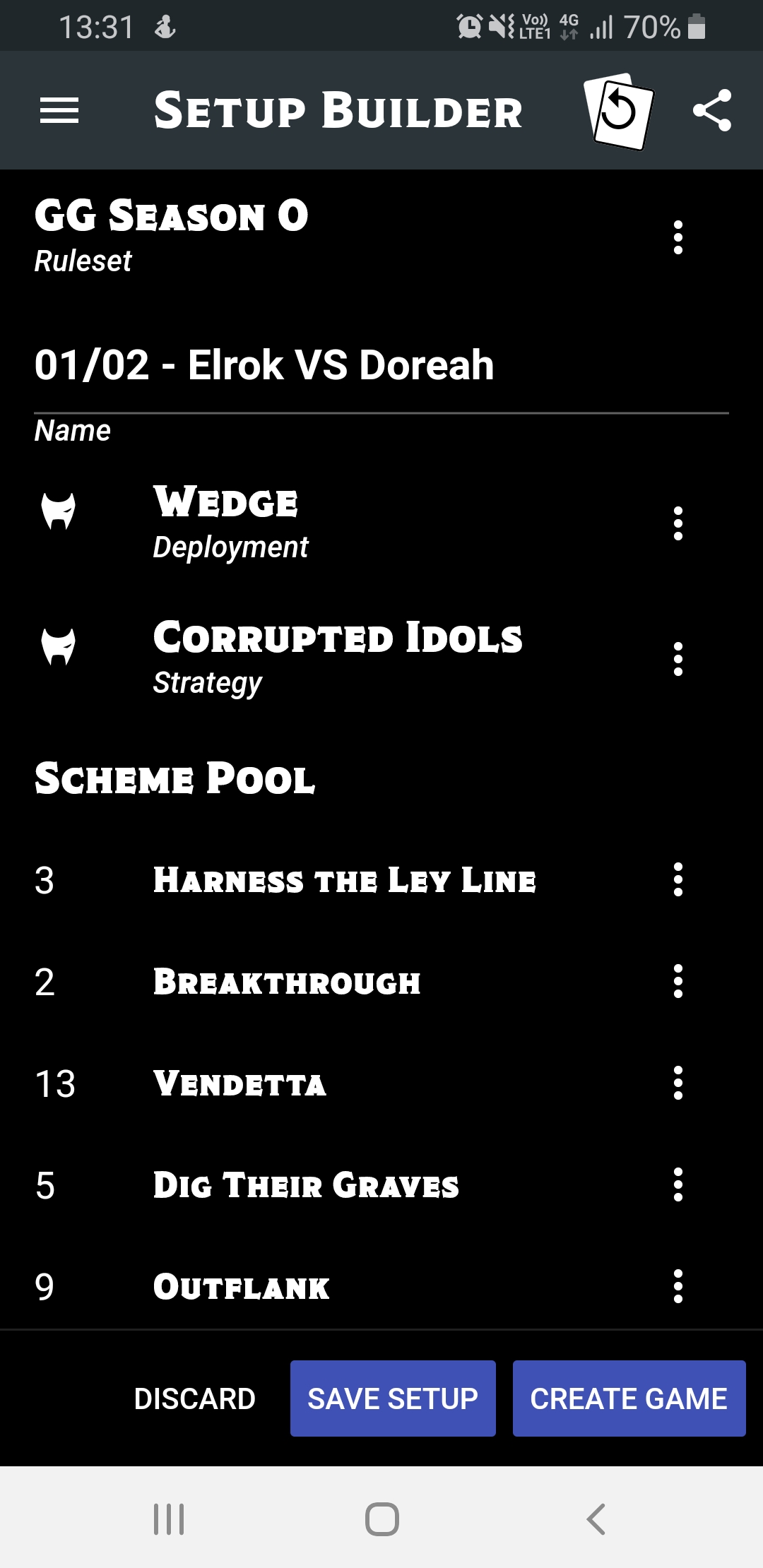The height and width of the screenshot is (1568, 763).
Task: Open options for Harness the Ley Line
Action: 678,881
